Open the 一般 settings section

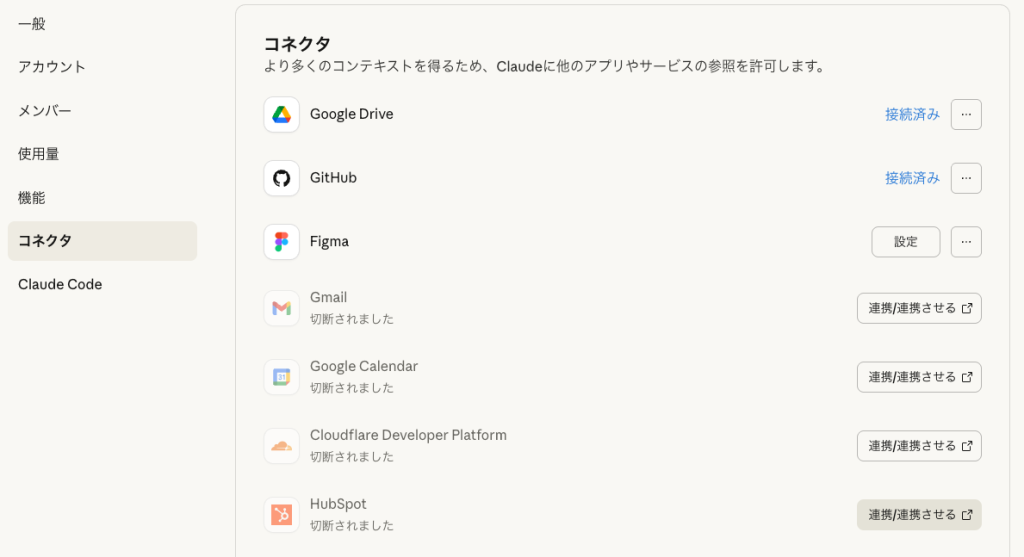pyautogui.click(x=32, y=23)
